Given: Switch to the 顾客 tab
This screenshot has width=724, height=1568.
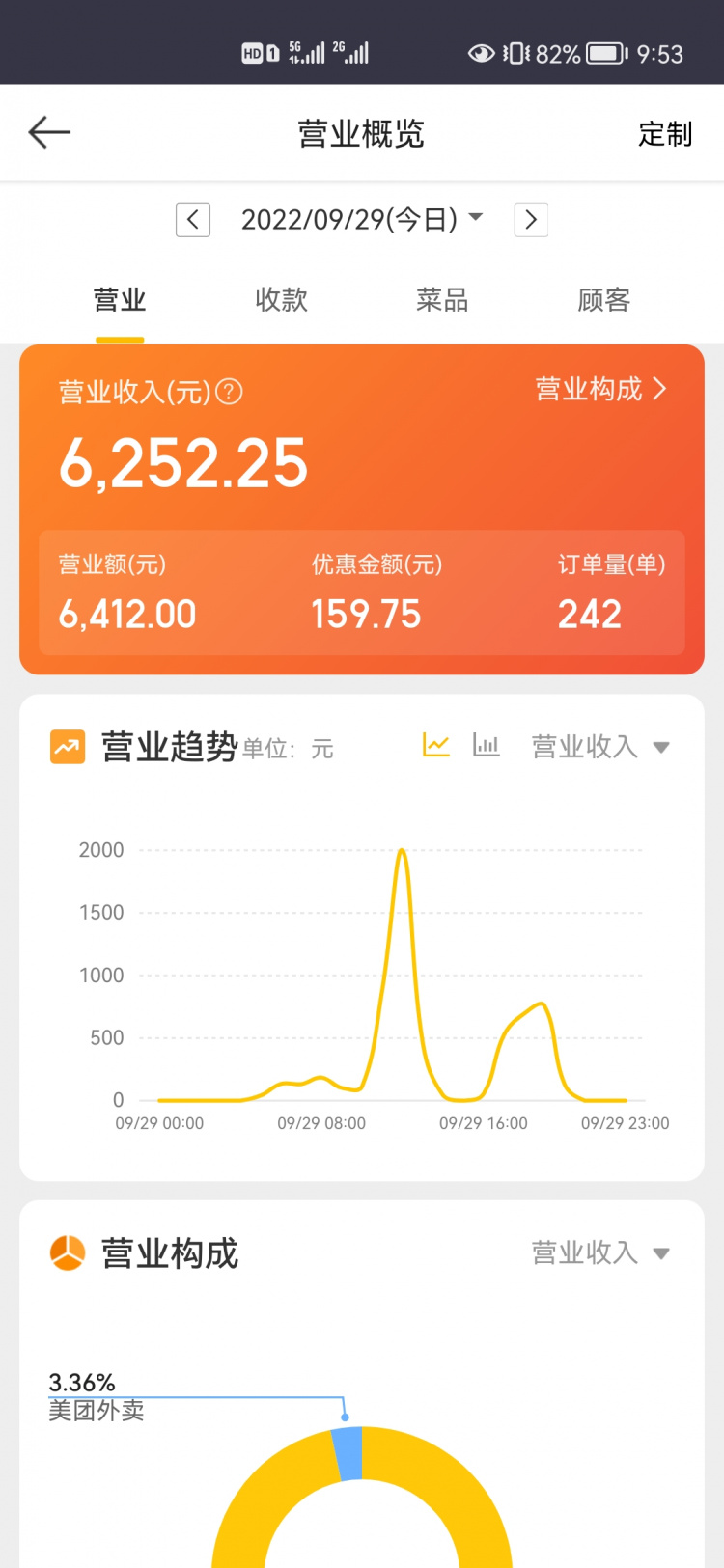Looking at the screenshot, I should [x=603, y=300].
